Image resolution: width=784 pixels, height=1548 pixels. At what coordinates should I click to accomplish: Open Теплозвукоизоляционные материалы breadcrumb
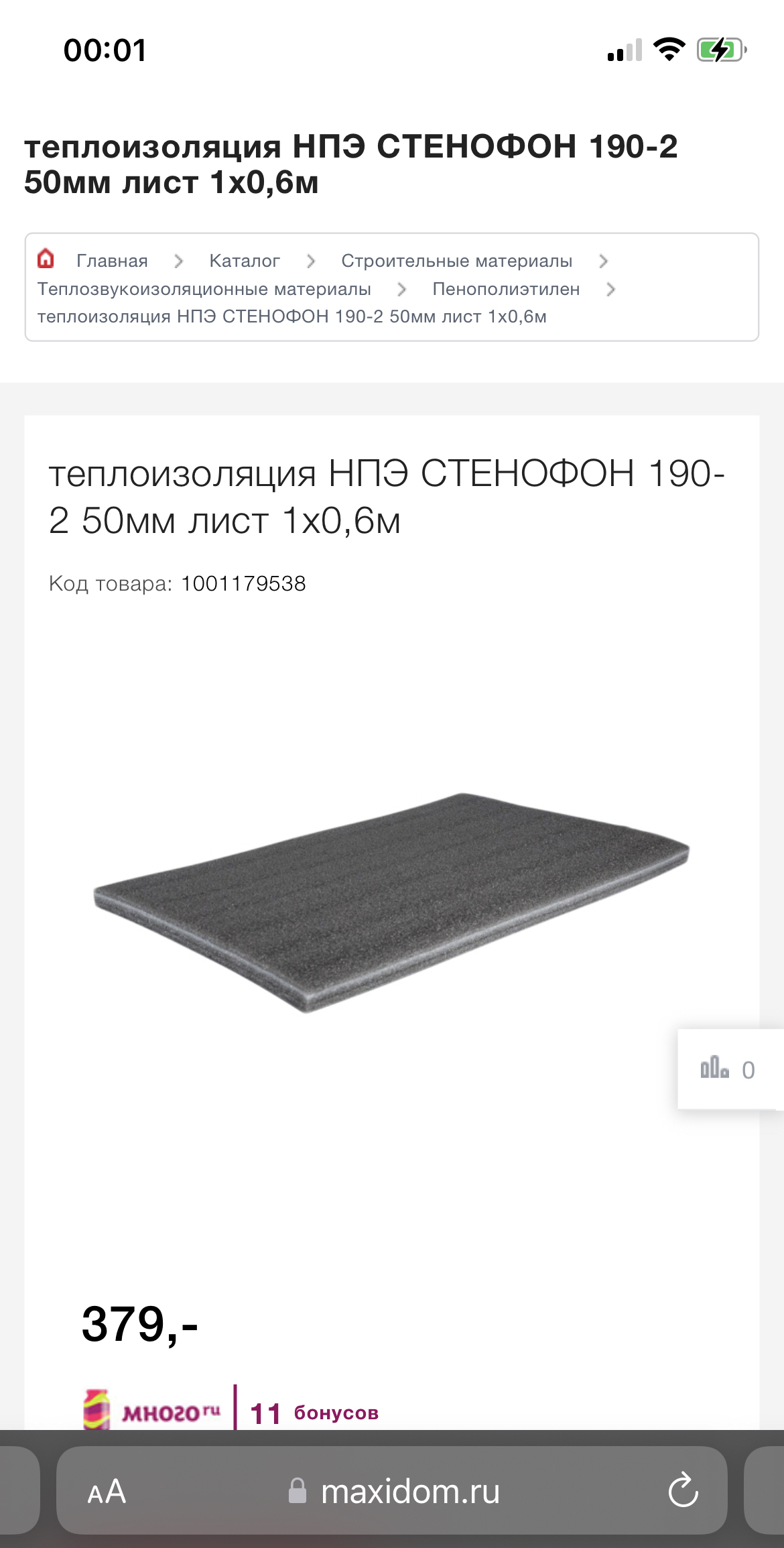point(204,289)
